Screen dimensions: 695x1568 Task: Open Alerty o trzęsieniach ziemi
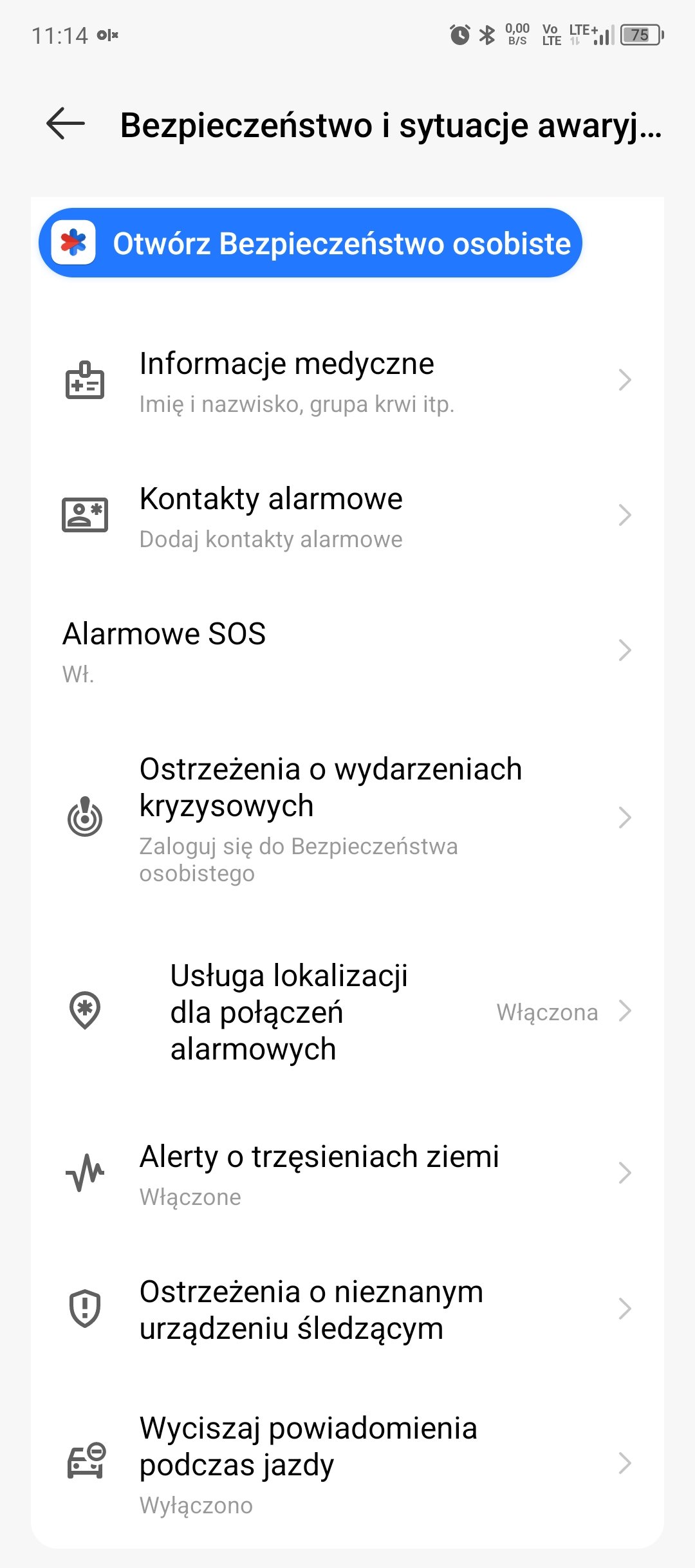(347, 1173)
